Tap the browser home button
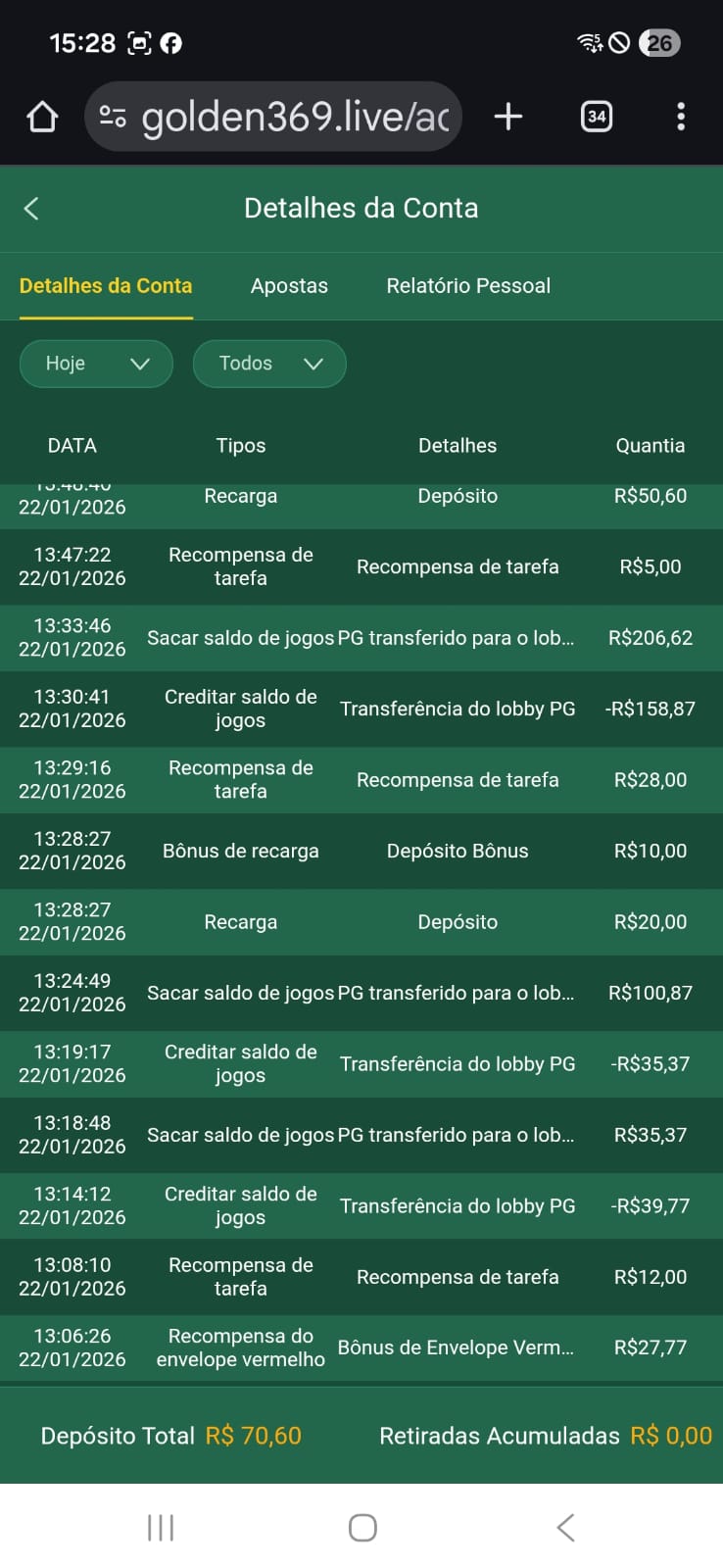The width and height of the screenshot is (723, 1568). (42, 118)
